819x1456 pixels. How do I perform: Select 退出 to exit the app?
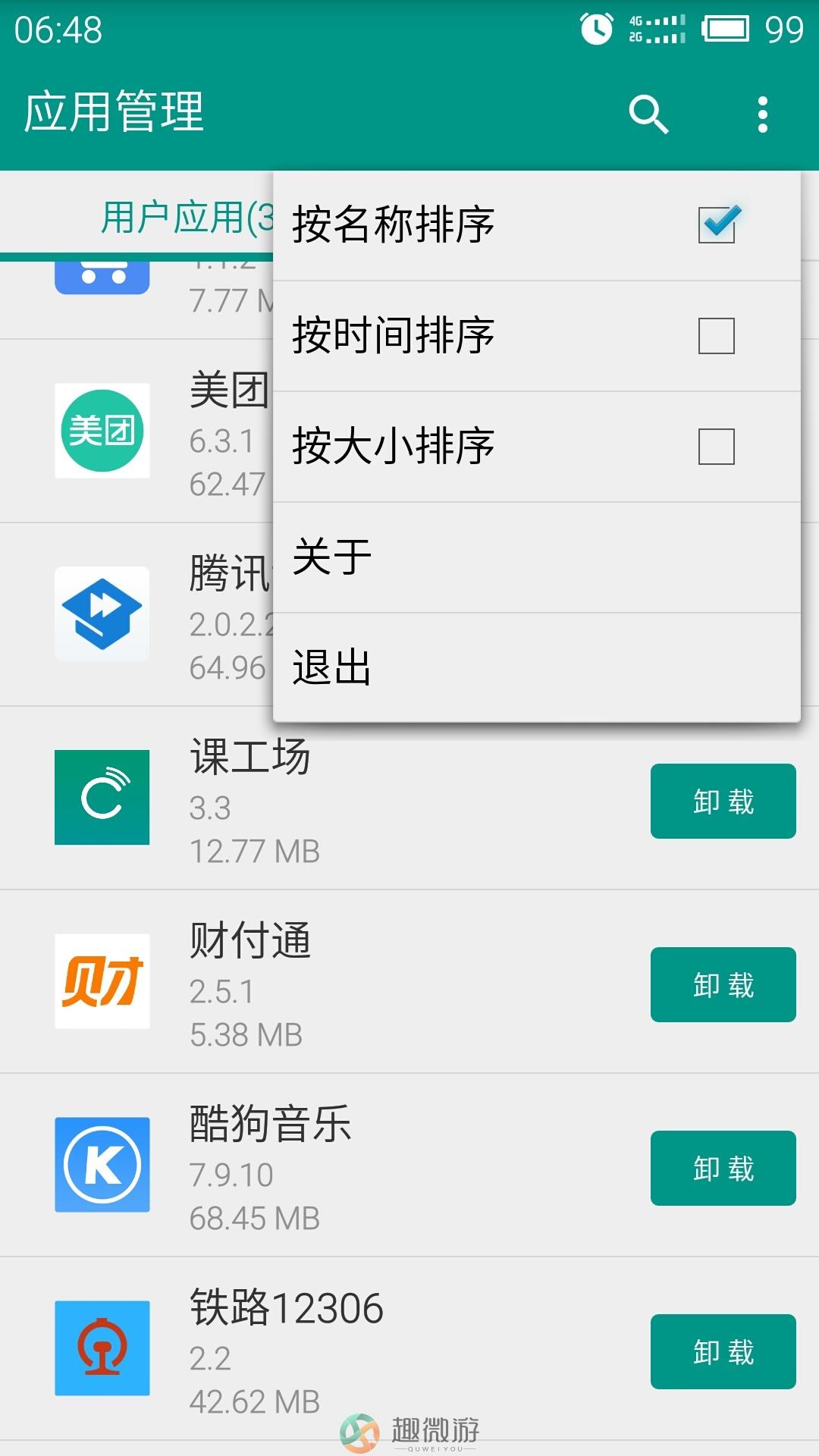pos(537,668)
